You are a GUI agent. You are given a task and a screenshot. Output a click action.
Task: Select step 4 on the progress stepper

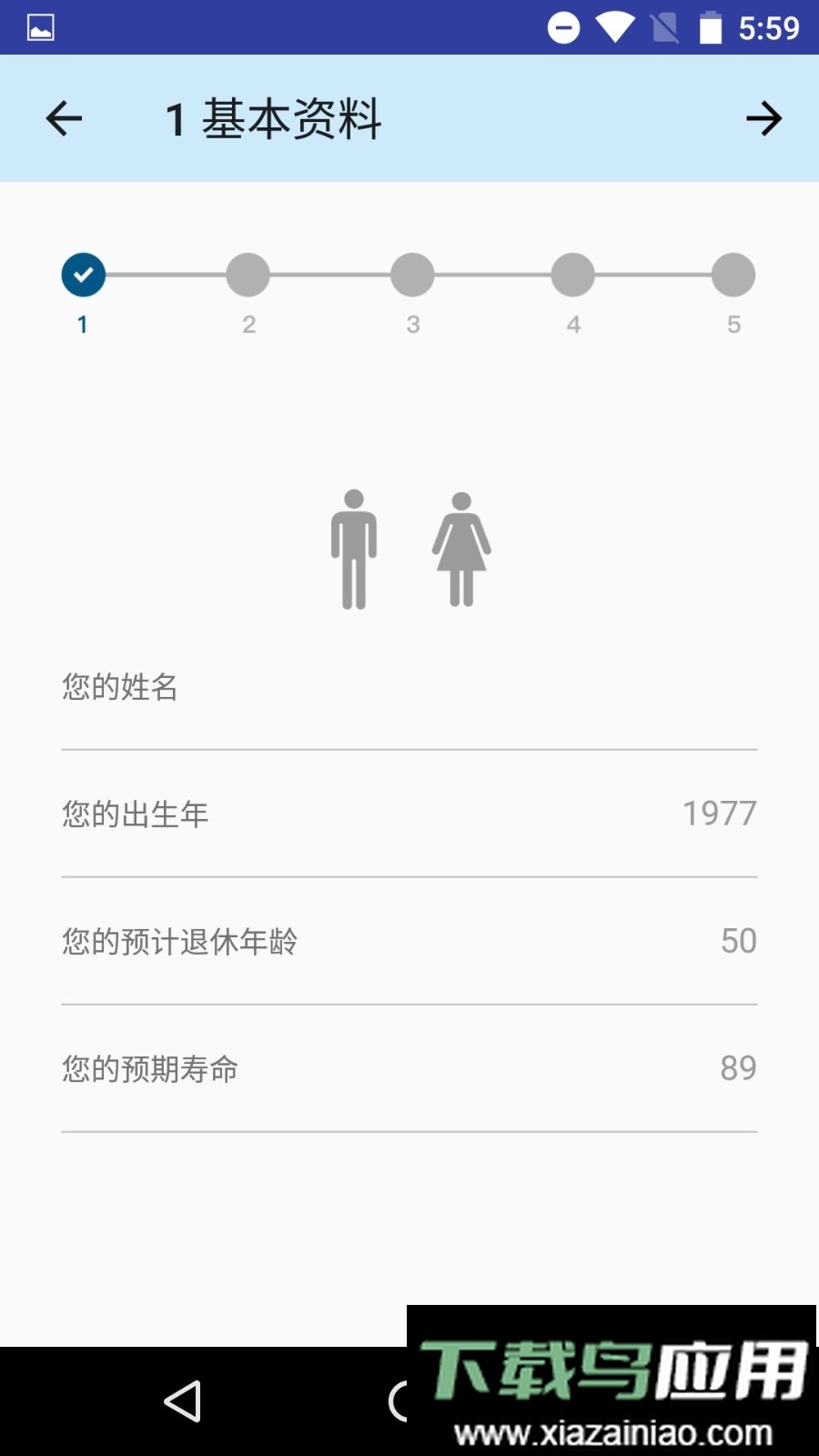pyautogui.click(x=572, y=274)
